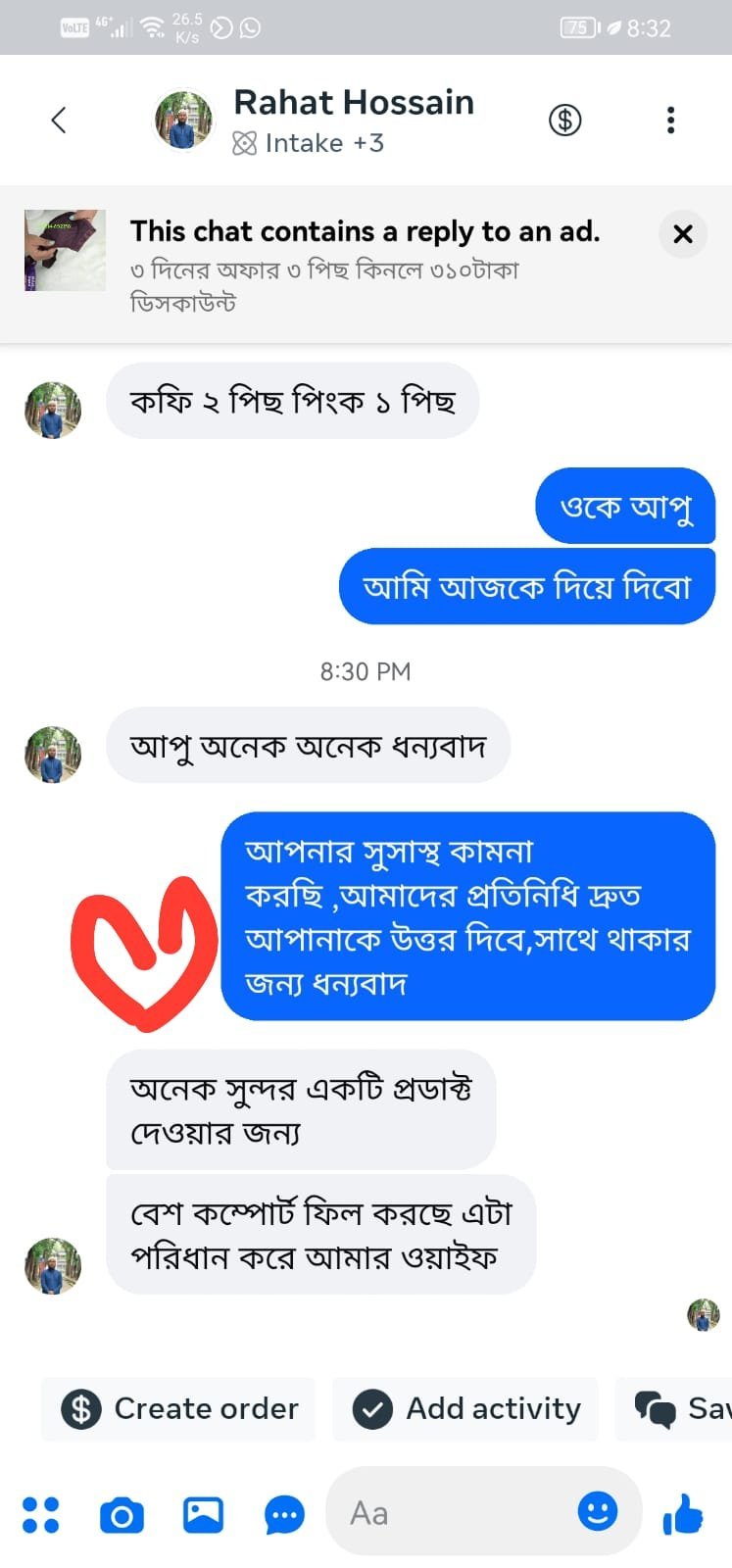Open the saved replies bubble icon
Screen dimensions: 732x1568
click(284, 1515)
